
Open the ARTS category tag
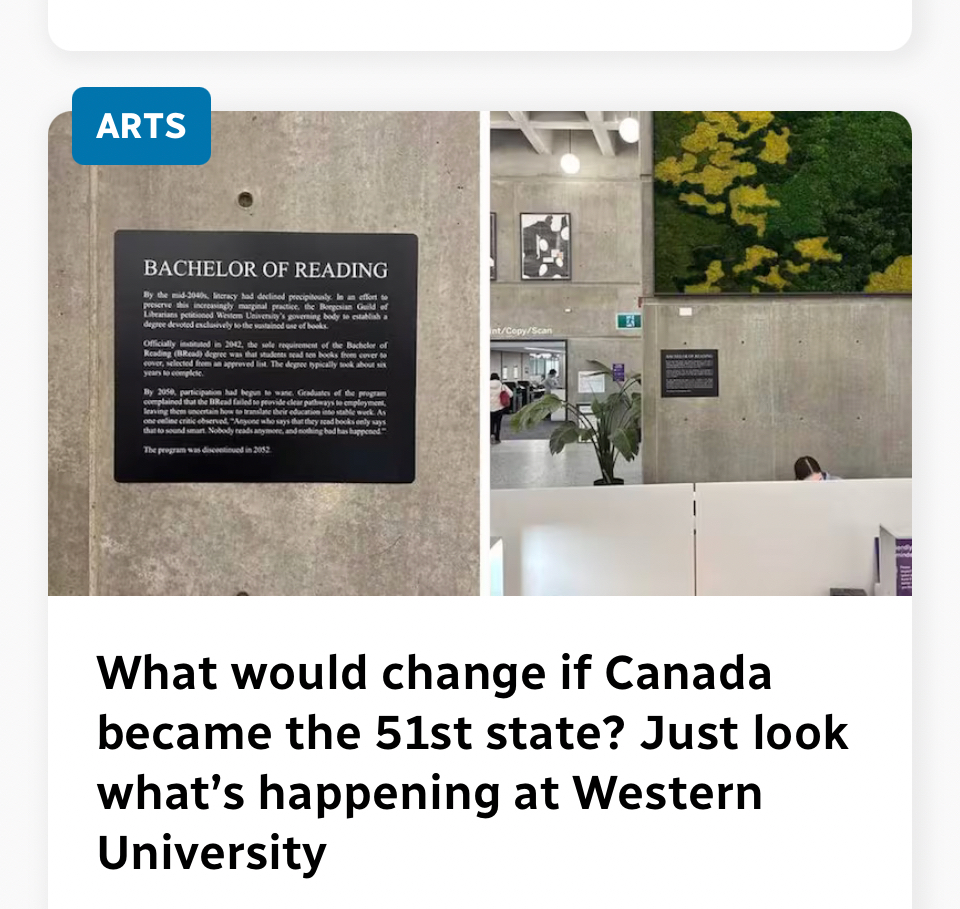click(x=141, y=126)
